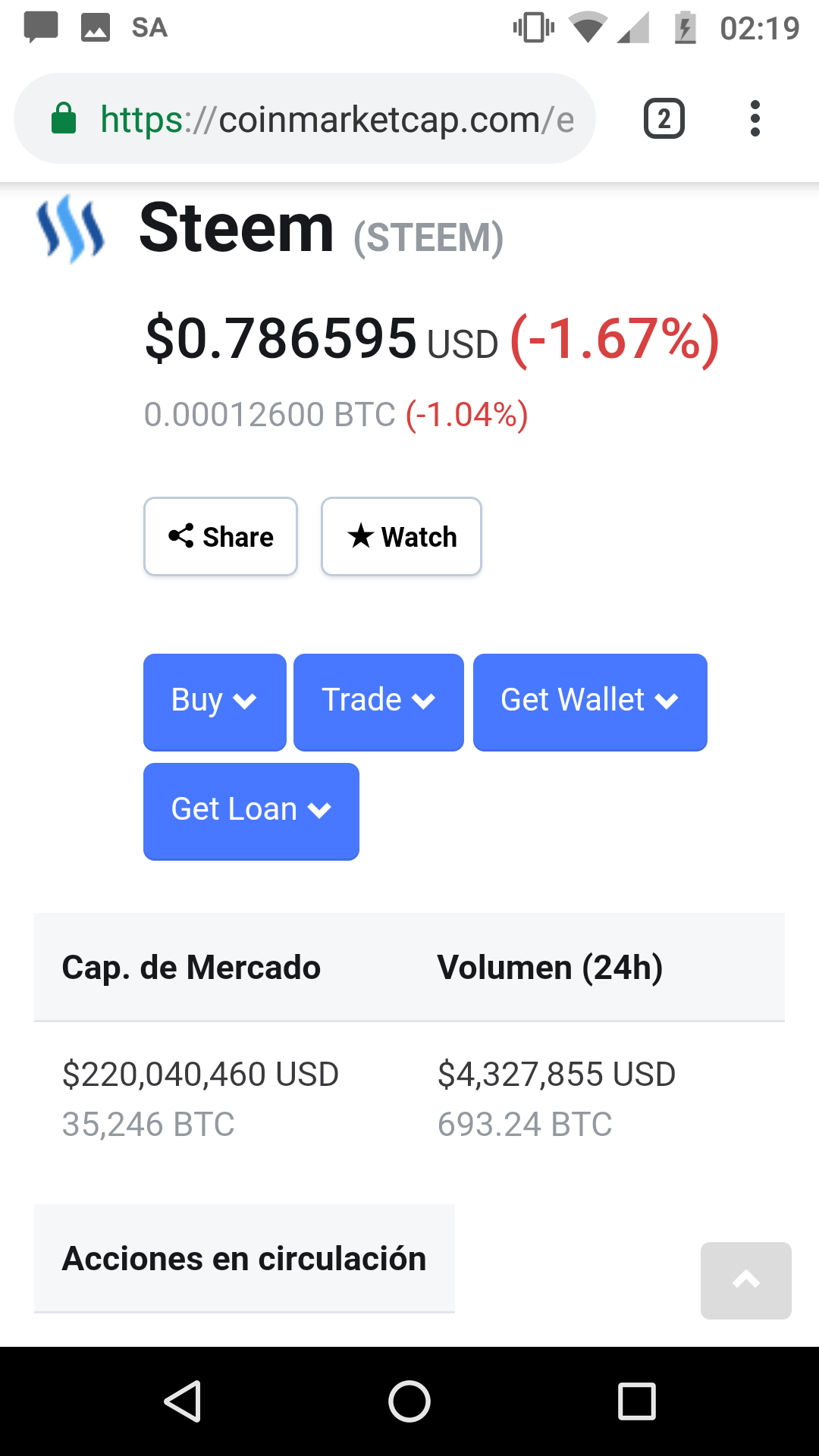Expand the Trade dropdown
The width and height of the screenshot is (819, 1456).
378,702
